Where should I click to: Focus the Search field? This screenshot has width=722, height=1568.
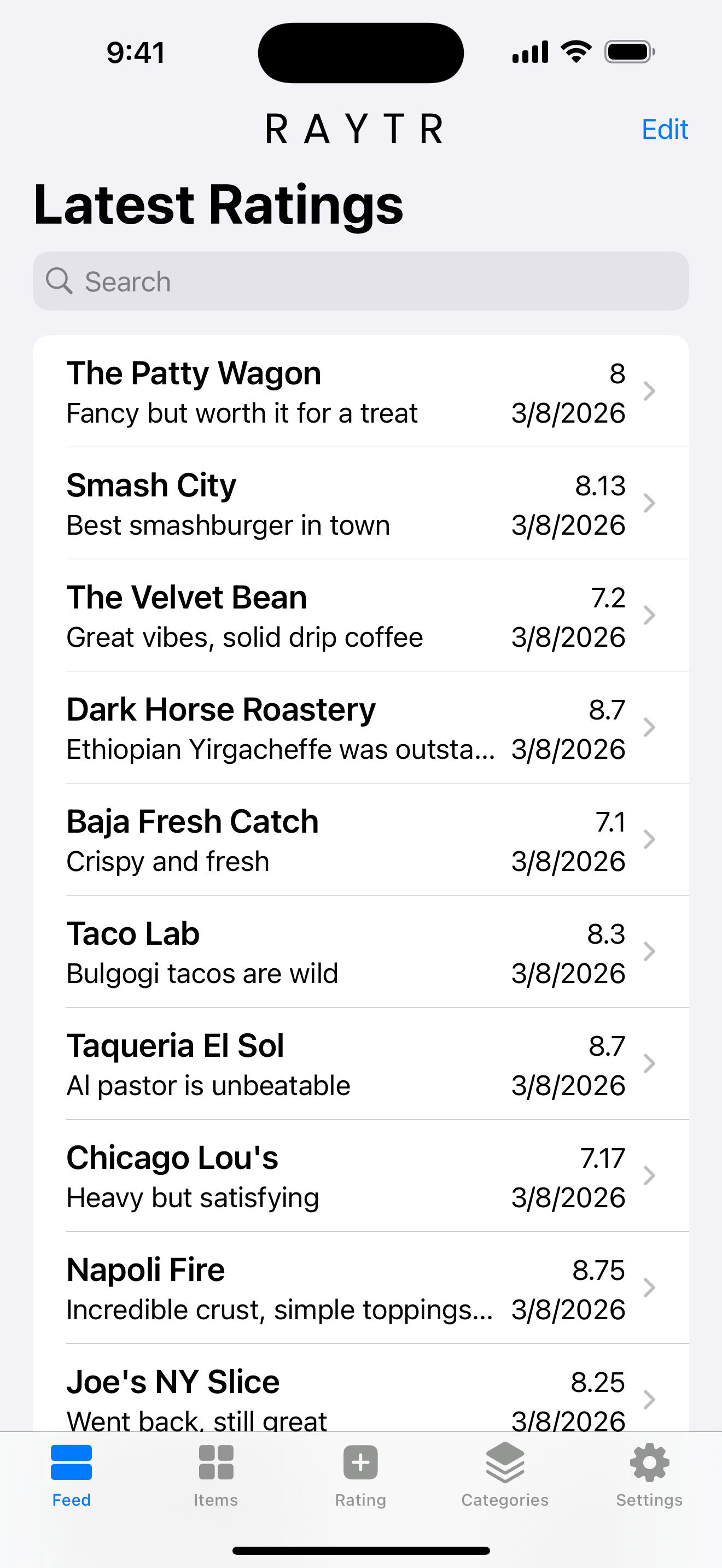[x=360, y=281]
